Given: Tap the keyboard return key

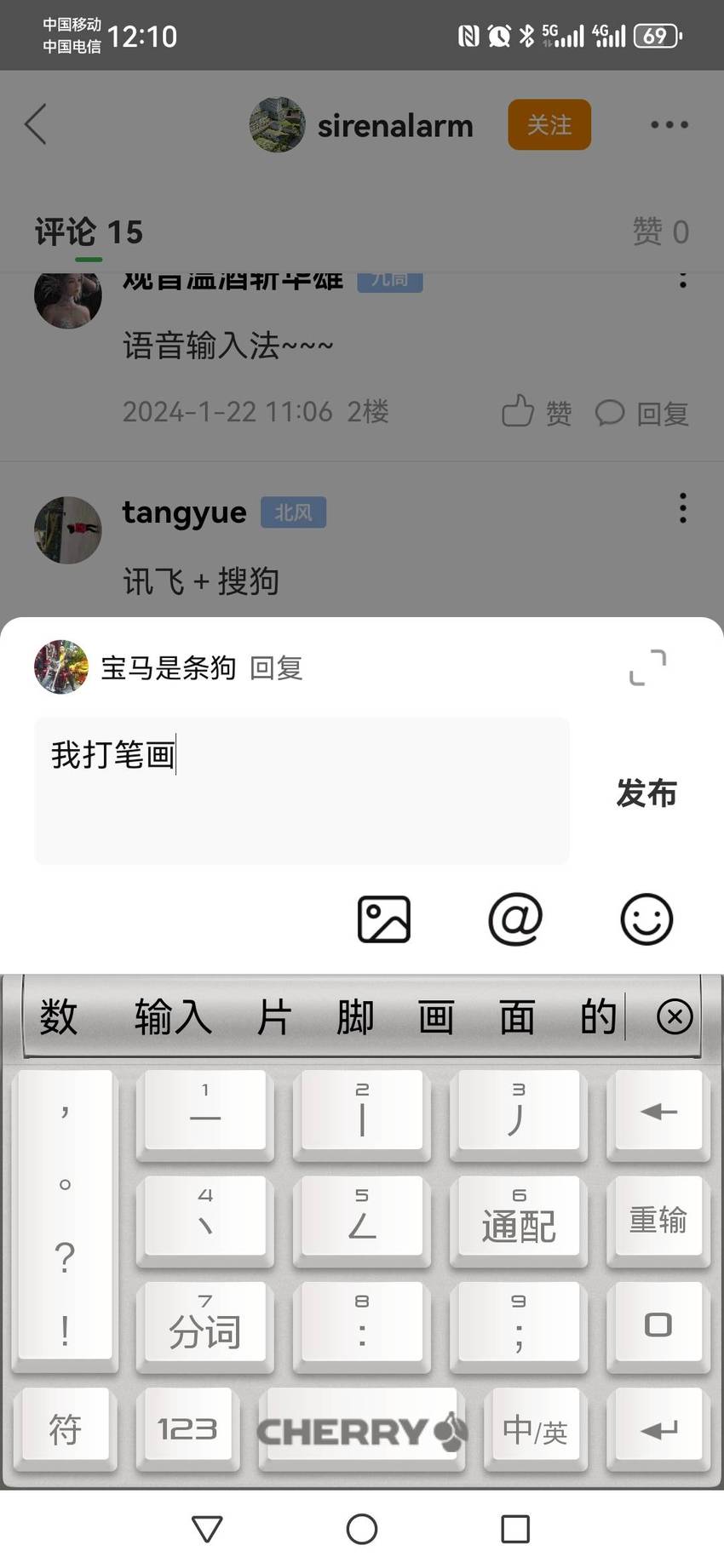Looking at the screenshot, I should click(x=658, y=1428).
